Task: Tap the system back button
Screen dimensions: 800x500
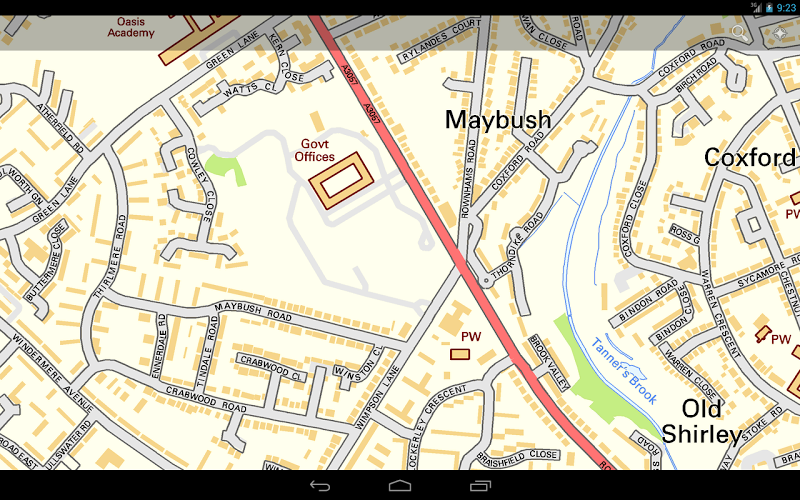Action: (x=320, y=485)
